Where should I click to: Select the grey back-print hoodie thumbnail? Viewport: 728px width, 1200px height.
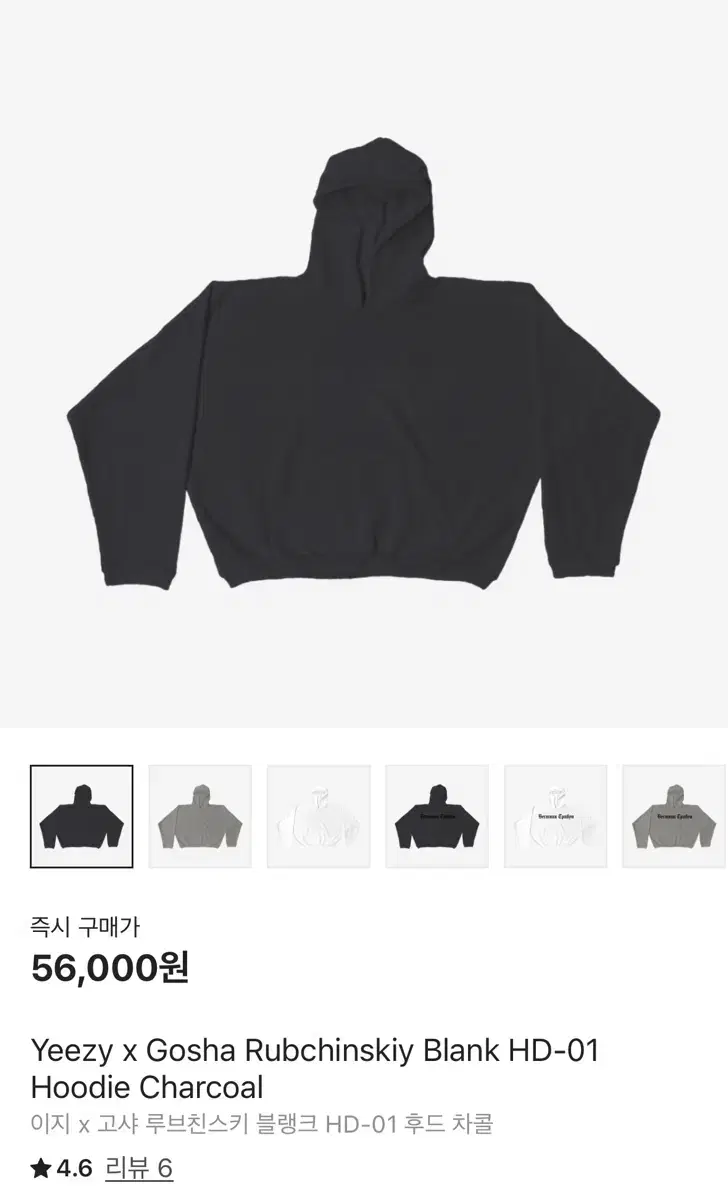click(x=674, y=815)
